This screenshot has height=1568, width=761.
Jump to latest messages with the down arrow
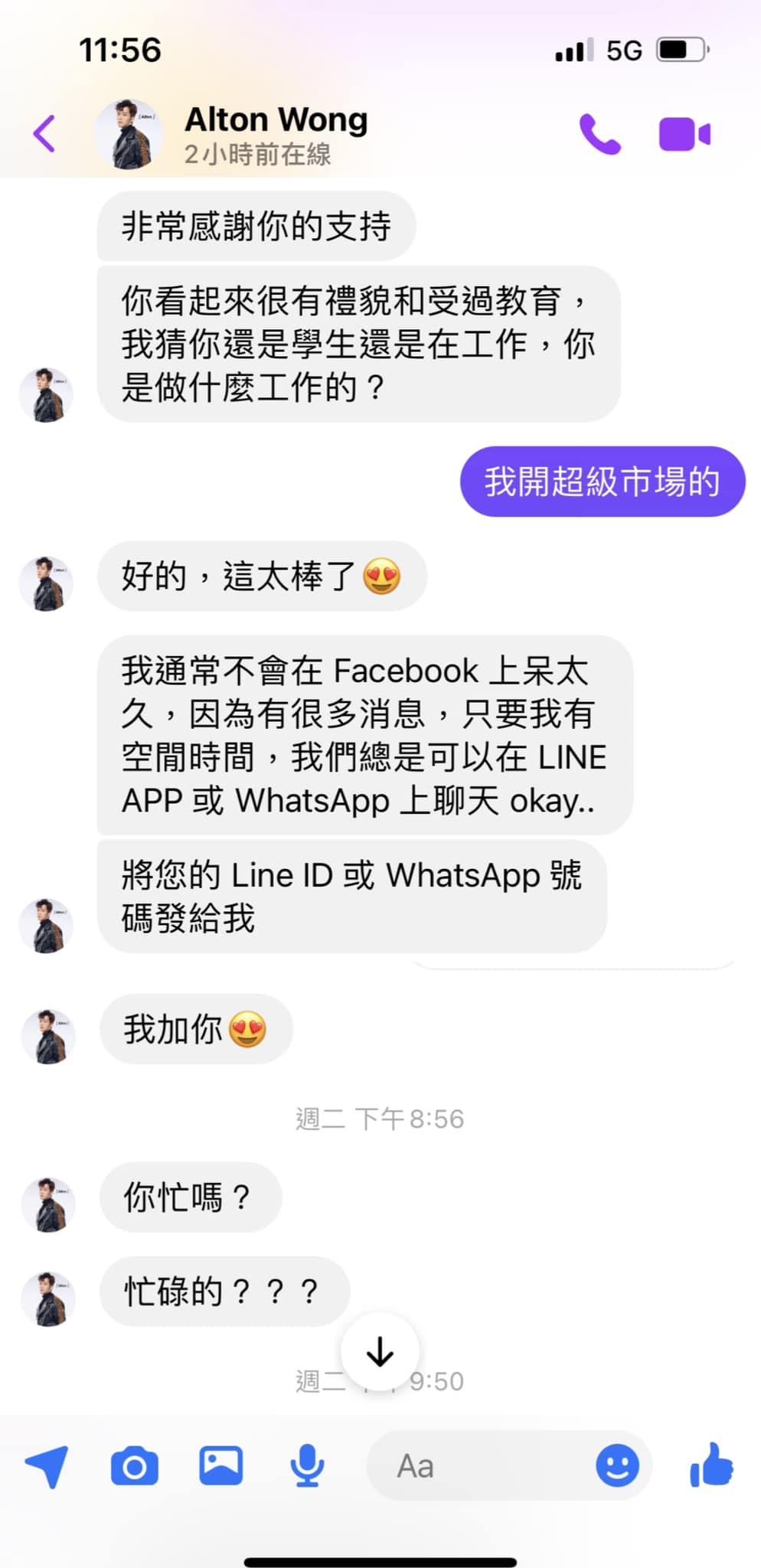pyautogui.click(x=380, y=1353)
